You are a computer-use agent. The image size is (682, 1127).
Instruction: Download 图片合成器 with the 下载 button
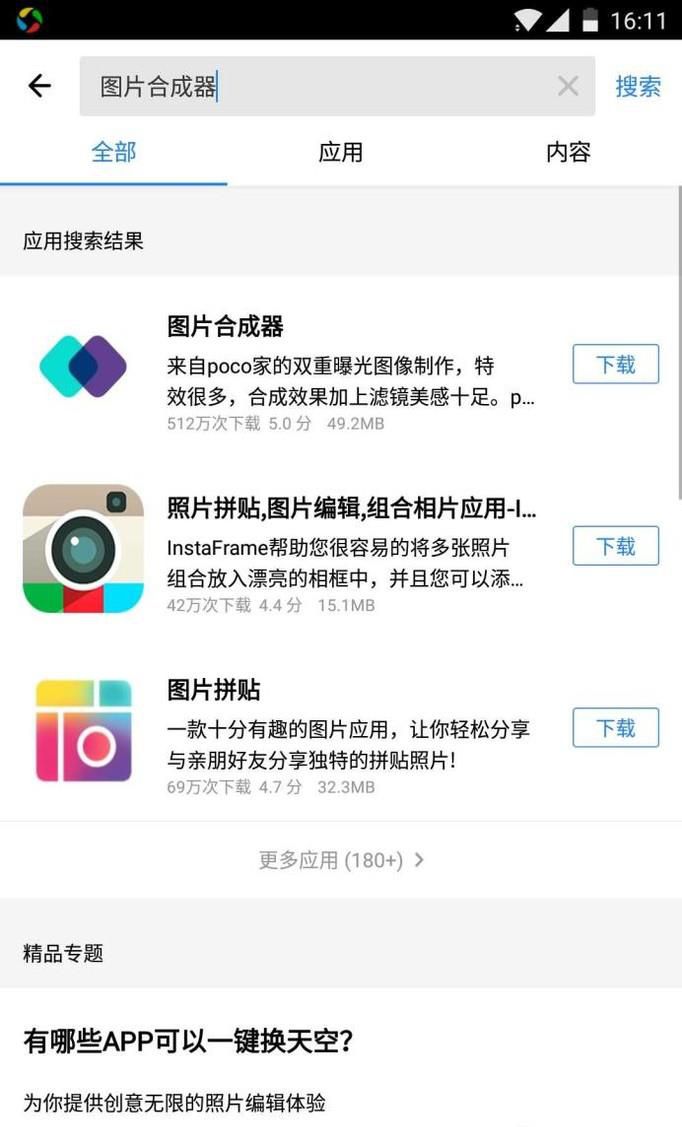[x=615, y=364]
